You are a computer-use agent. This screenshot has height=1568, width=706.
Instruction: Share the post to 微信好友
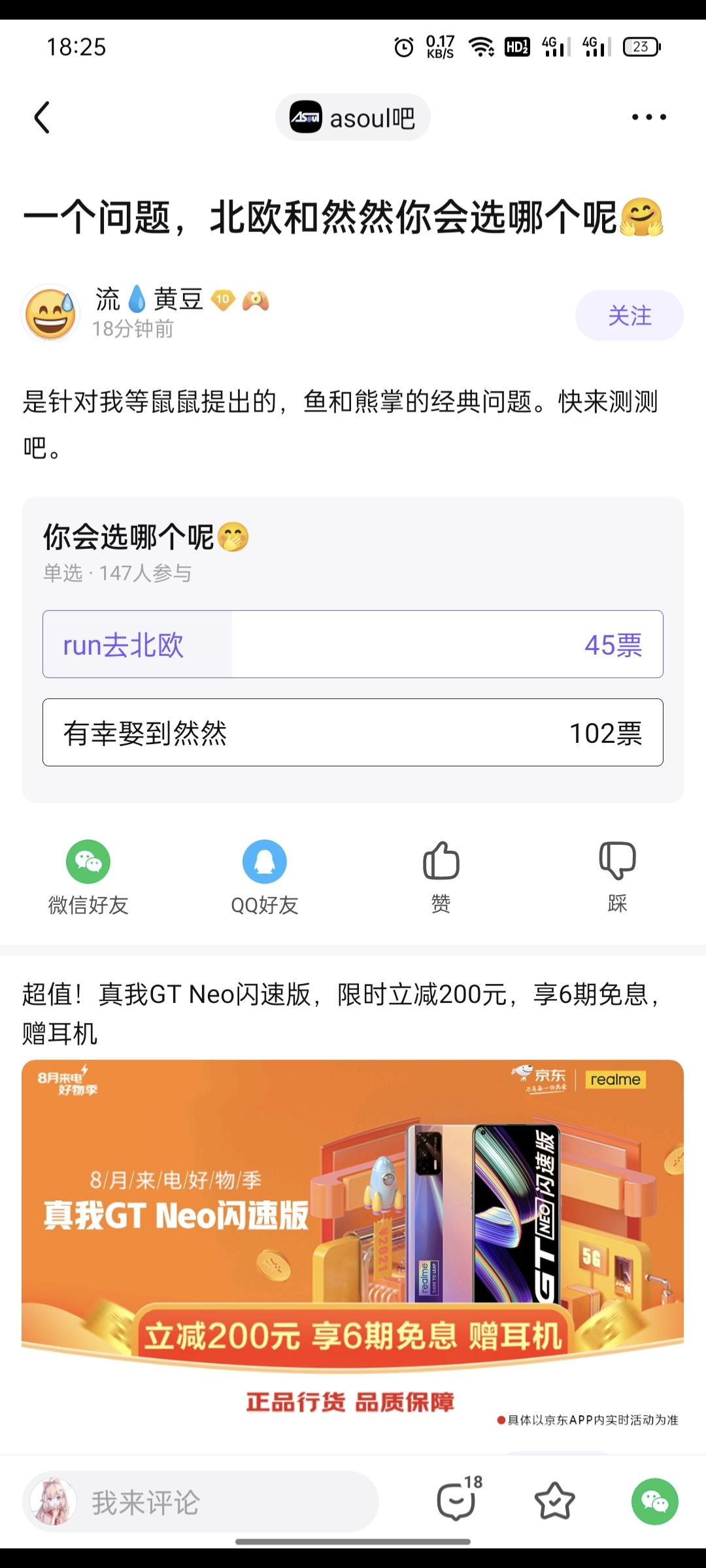pyautogui.click(x=88, y=876)
